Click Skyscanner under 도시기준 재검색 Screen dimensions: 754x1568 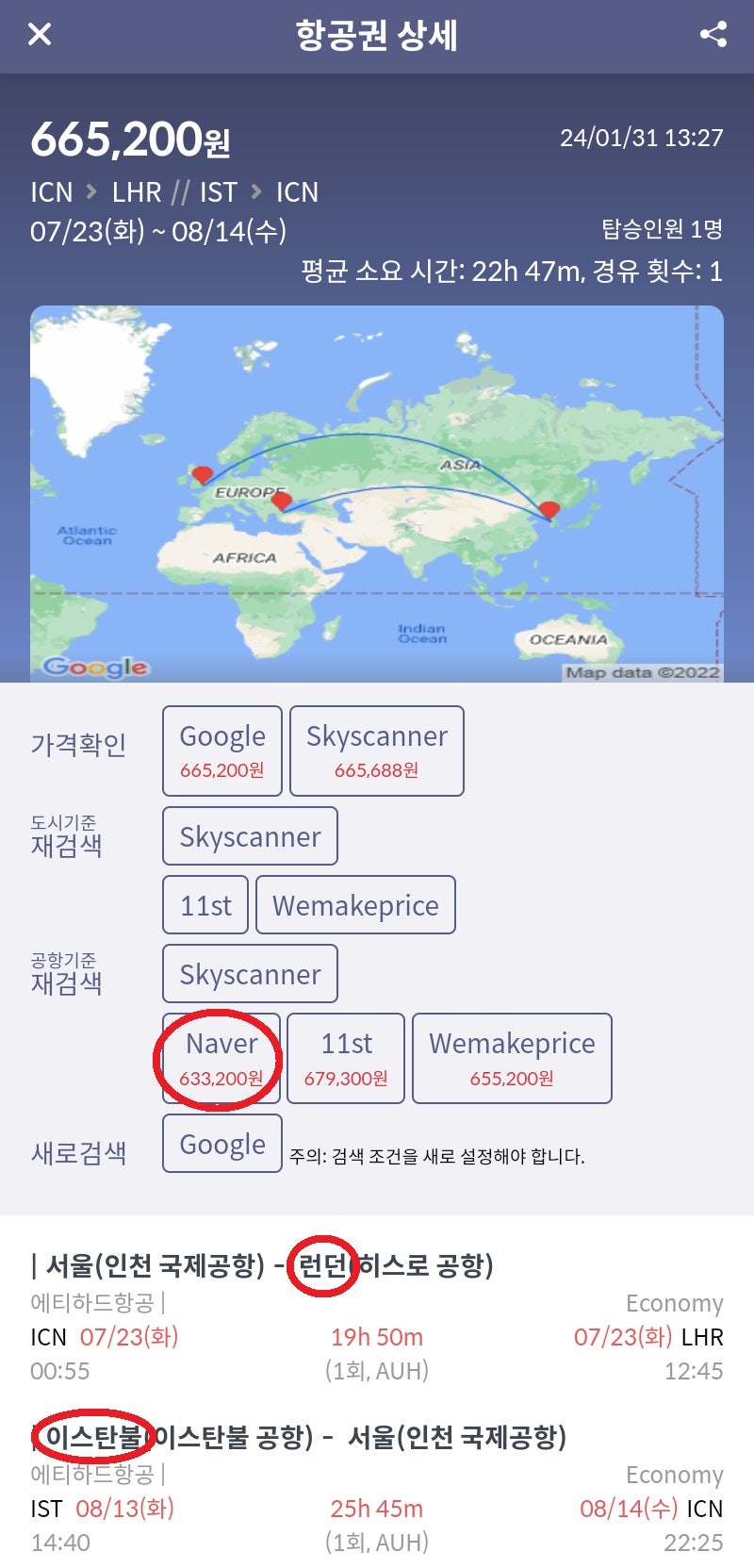coord(249,834)
